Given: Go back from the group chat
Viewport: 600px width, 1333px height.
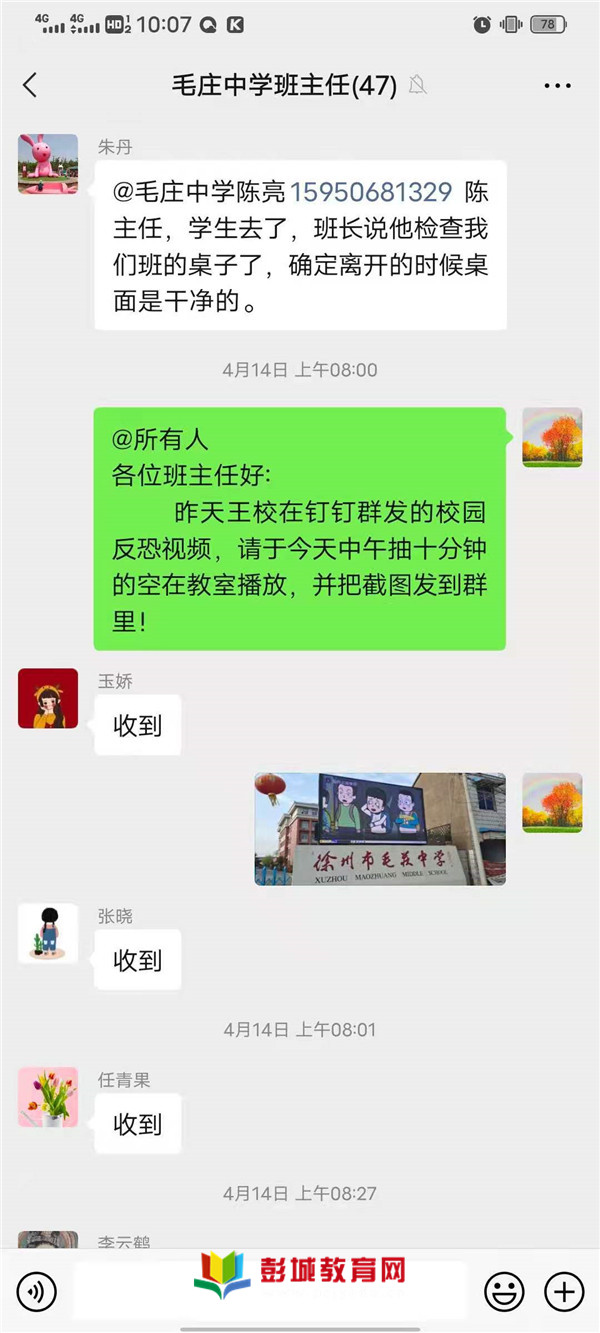Looking at the screenshot, I should pos(30,86).
